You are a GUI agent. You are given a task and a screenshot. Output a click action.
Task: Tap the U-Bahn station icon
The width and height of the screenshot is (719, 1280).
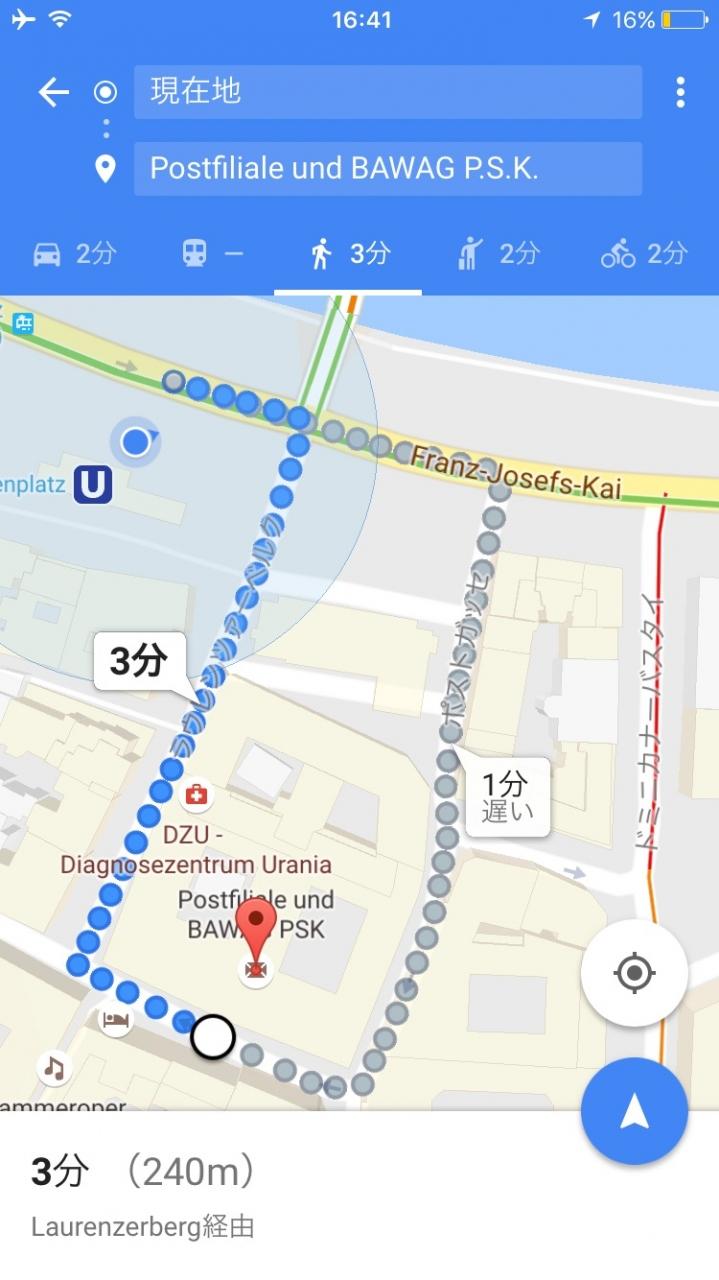(x=93, y=486)
